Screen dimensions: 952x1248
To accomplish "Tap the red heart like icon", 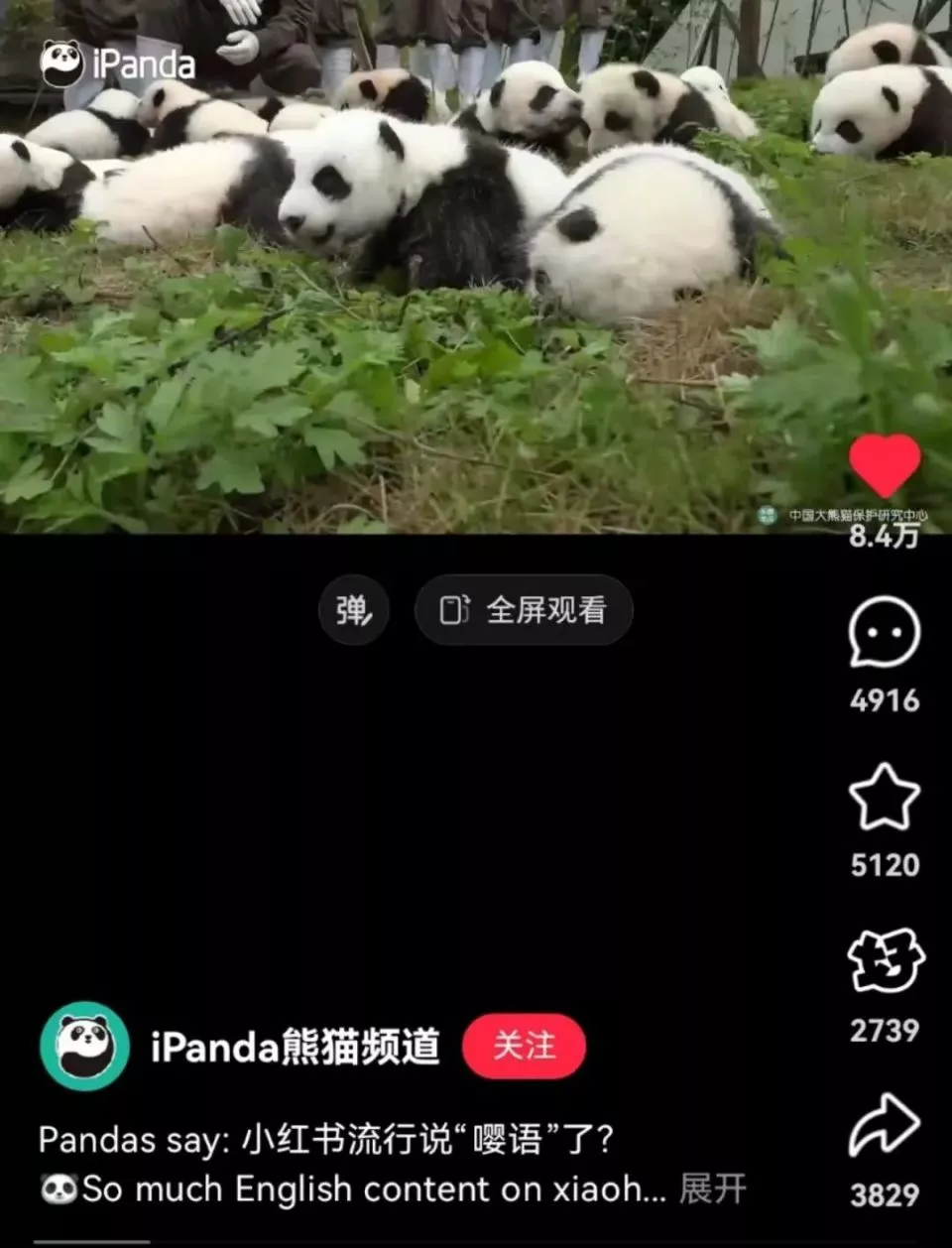I will pos(884,465).
